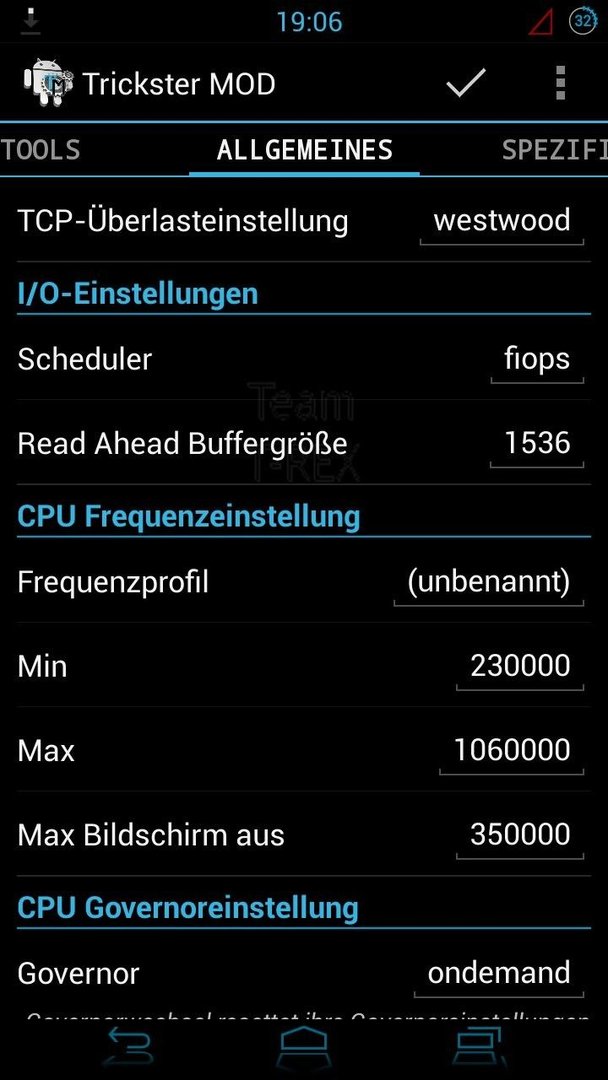Switch to the Tools tab
This screenshot has height=1080, width=608.
40,149
